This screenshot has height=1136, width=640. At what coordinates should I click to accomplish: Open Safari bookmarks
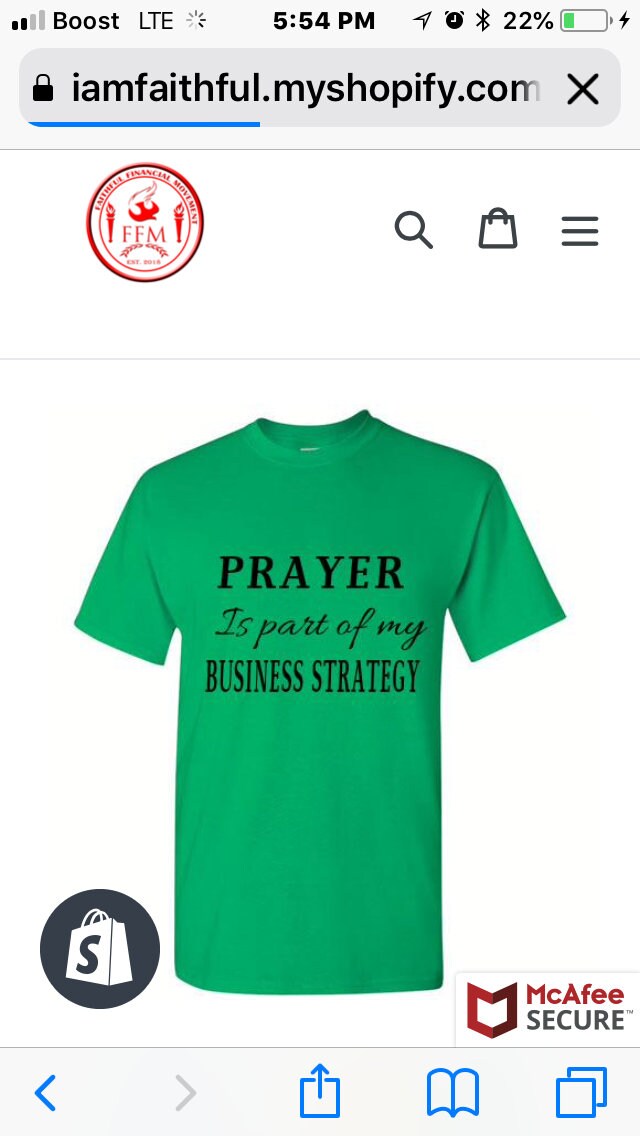(x=453, y=1093)
